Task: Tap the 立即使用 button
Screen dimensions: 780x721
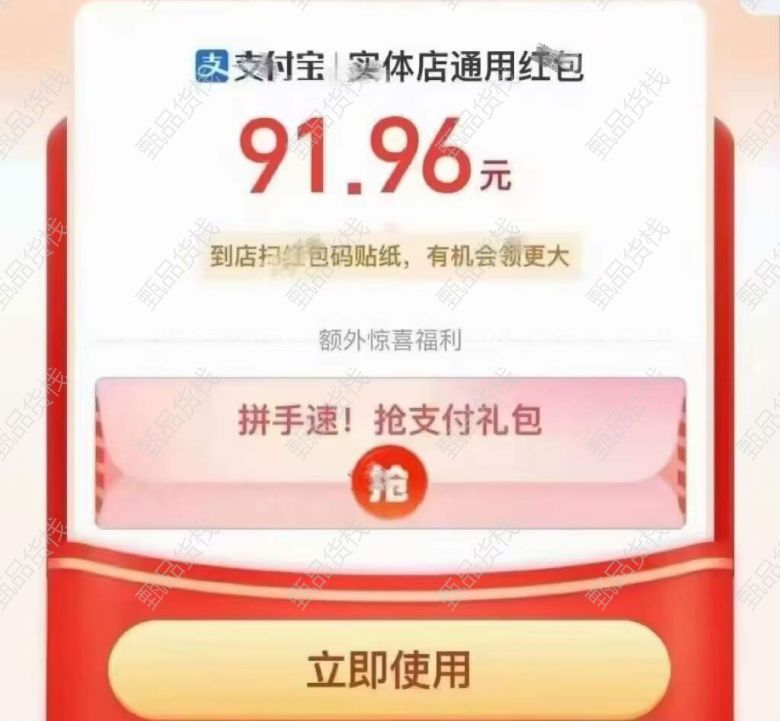Action: [x=389, y=669]
